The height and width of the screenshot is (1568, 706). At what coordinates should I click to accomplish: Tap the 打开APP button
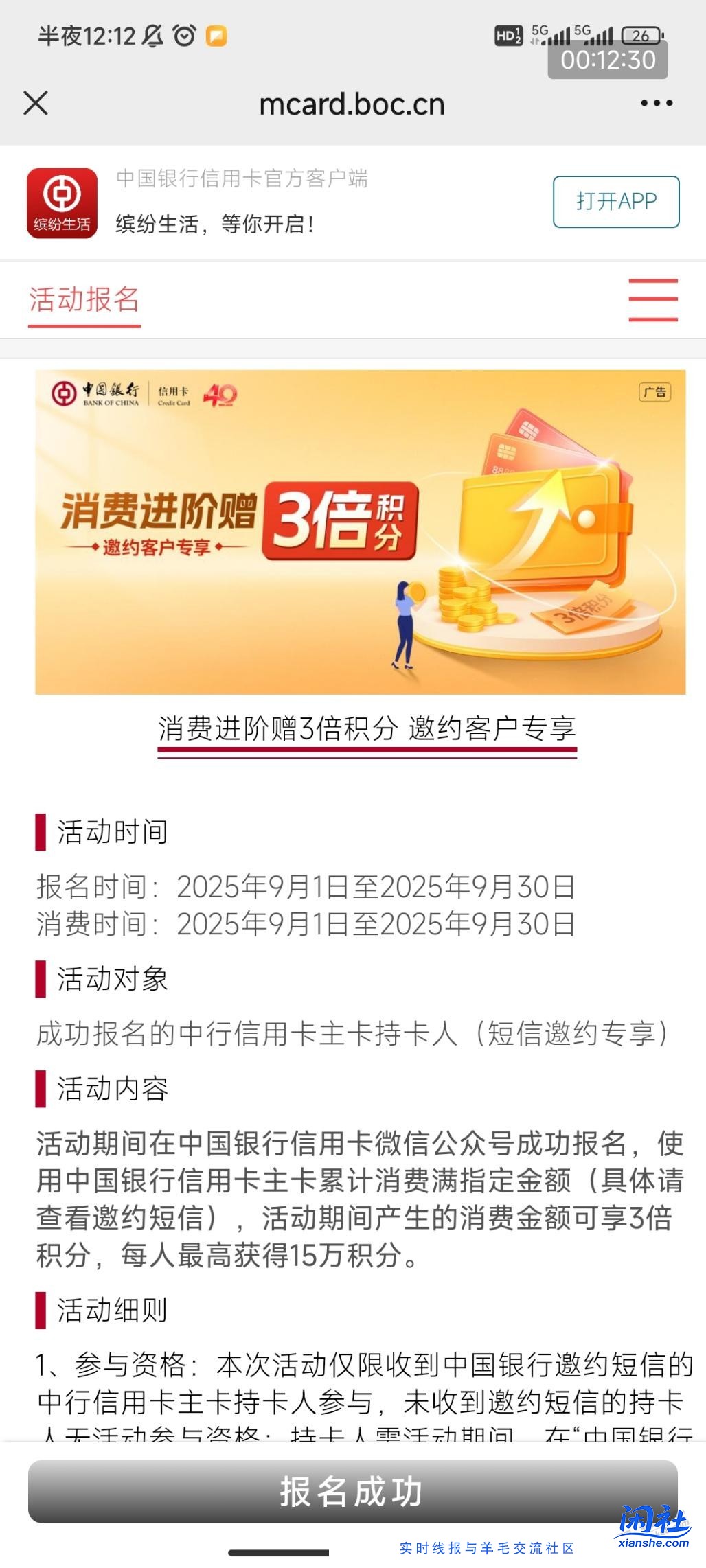(615, 201)
